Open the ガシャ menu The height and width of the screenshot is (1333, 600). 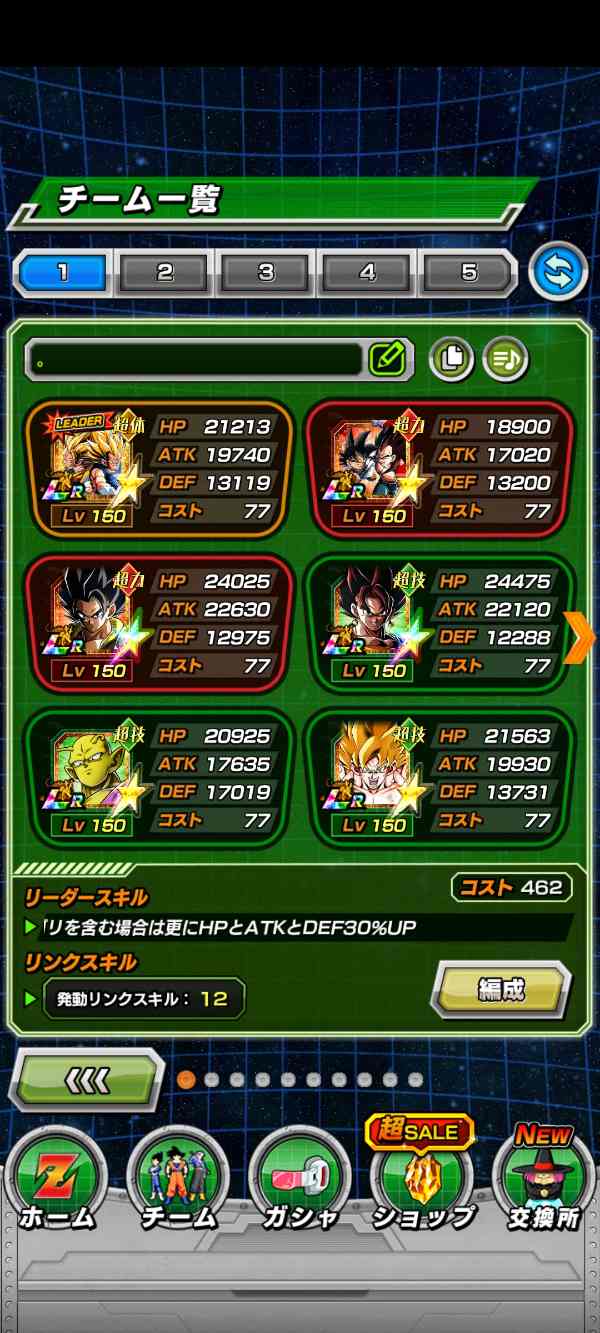click(x=300, y=1185)
